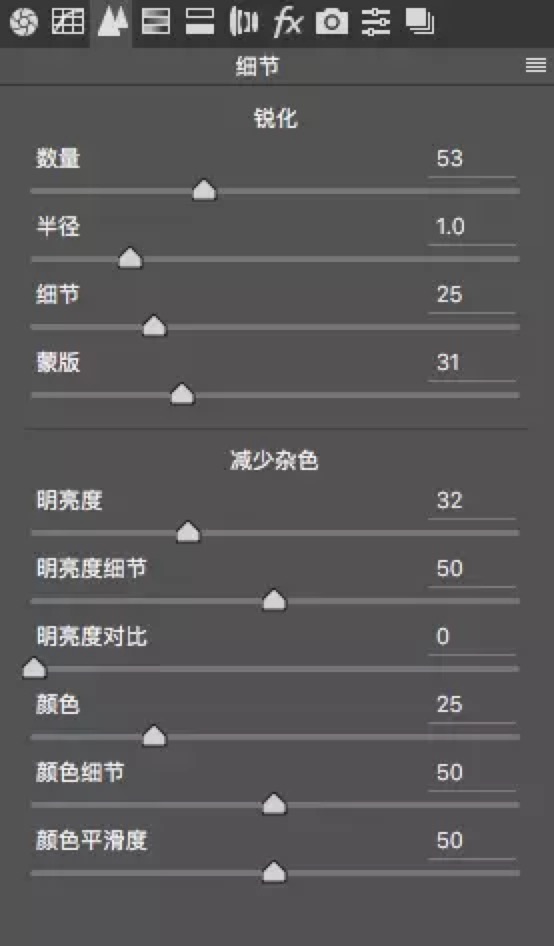
Task: Switch to the Camera Calibration tab
Action: coord(332,23)
